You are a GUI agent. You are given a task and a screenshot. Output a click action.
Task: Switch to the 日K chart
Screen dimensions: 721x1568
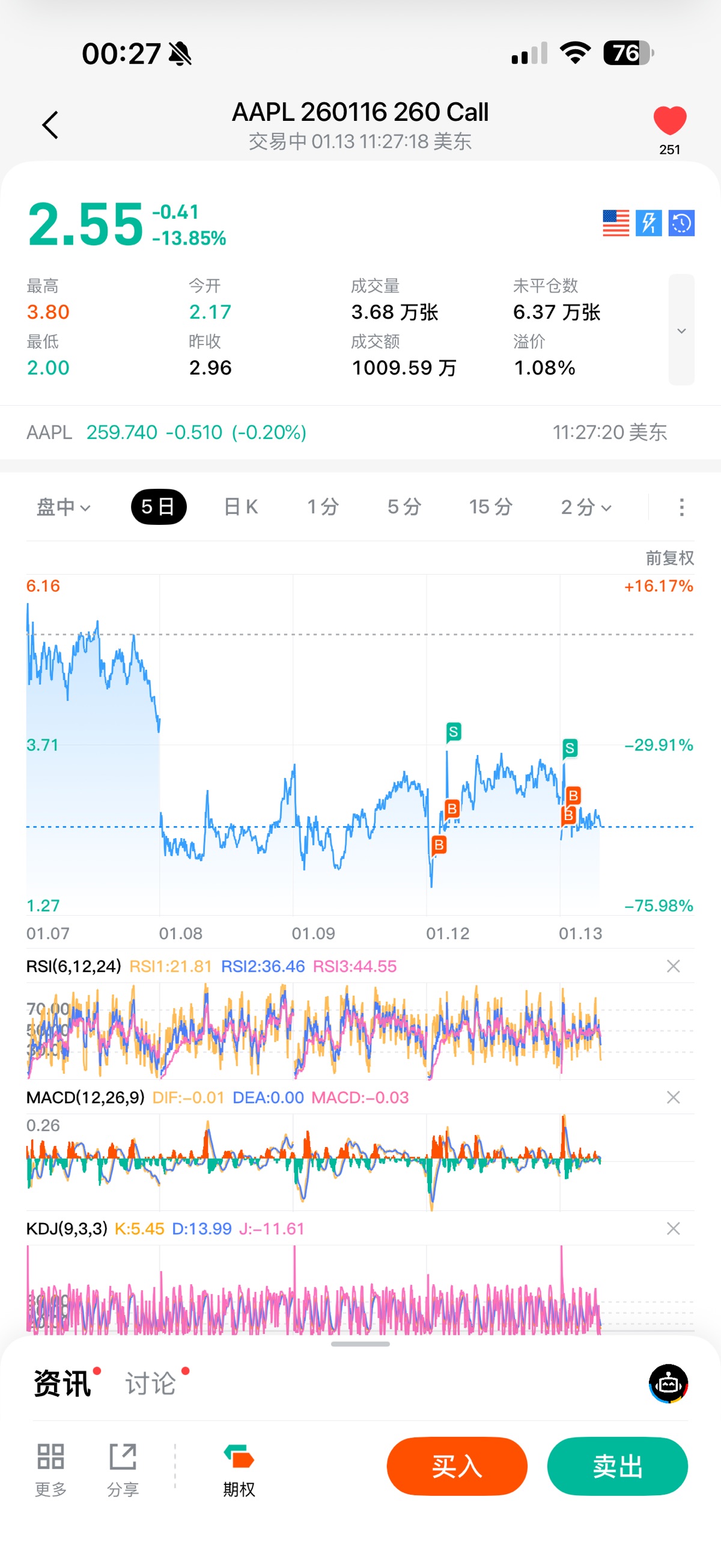(x=241, y=507)
